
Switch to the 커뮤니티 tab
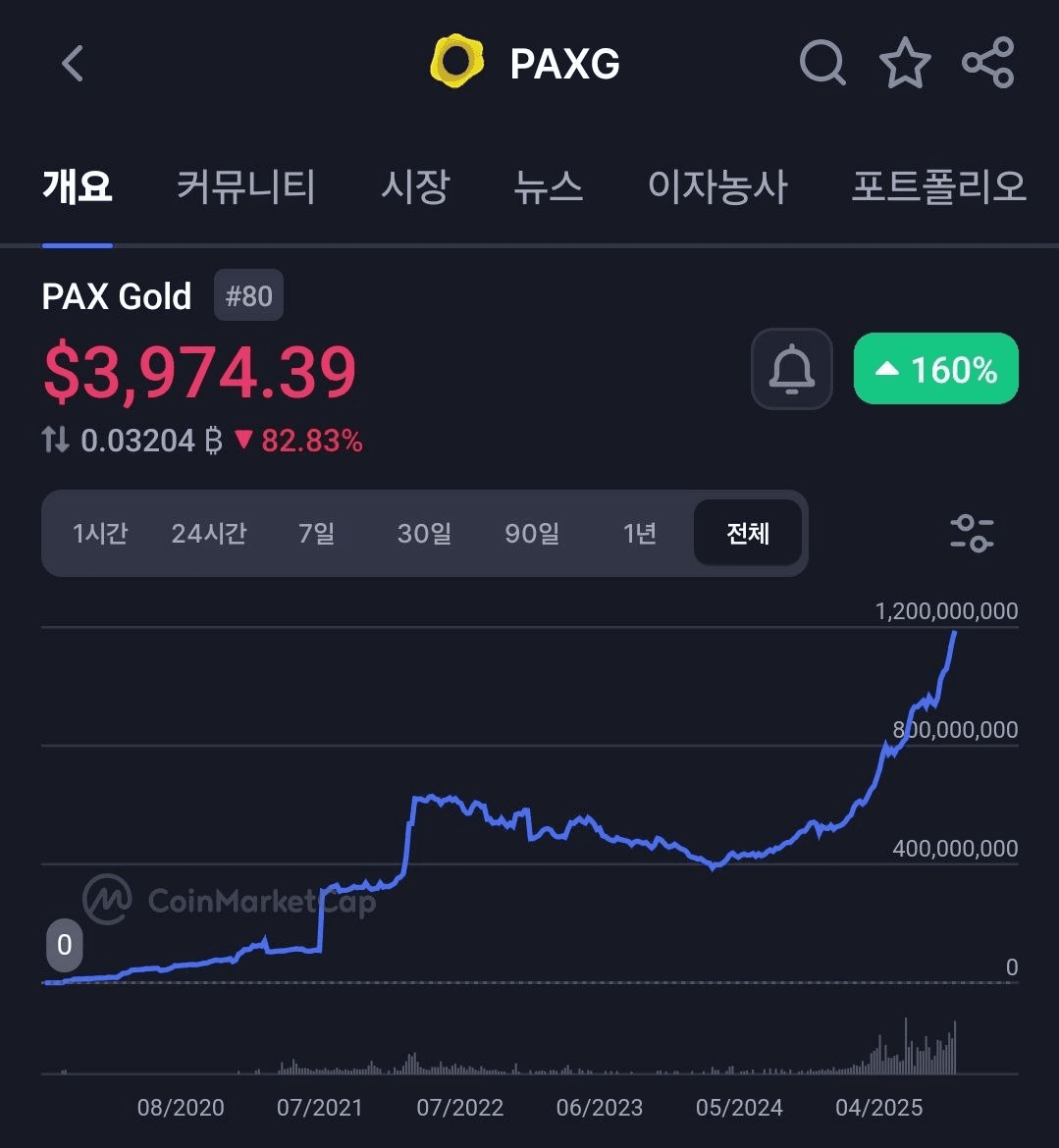point(245,186)
